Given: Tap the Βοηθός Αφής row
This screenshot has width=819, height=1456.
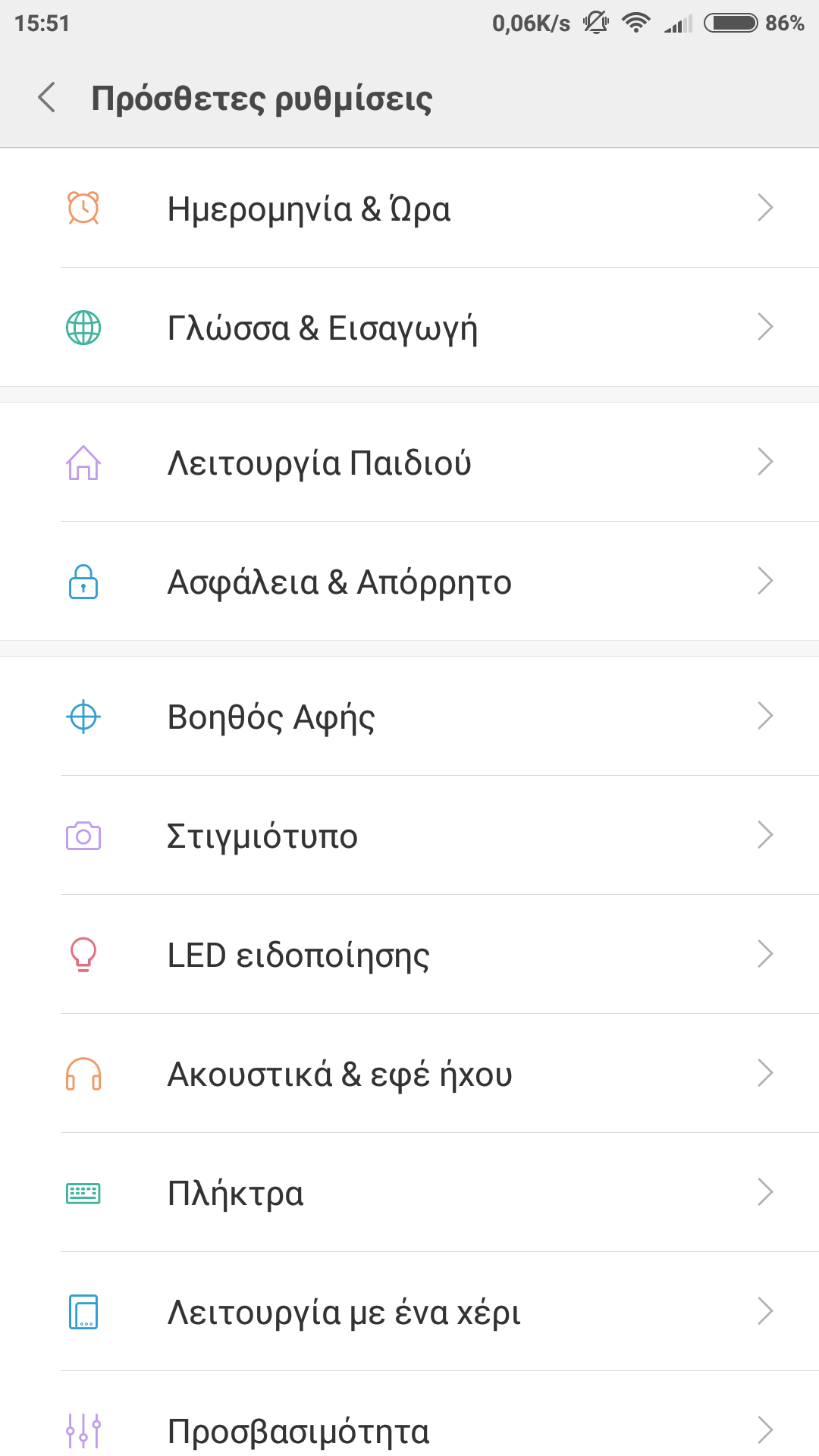Looking at the screenshot, I should (x=409, y=717).
